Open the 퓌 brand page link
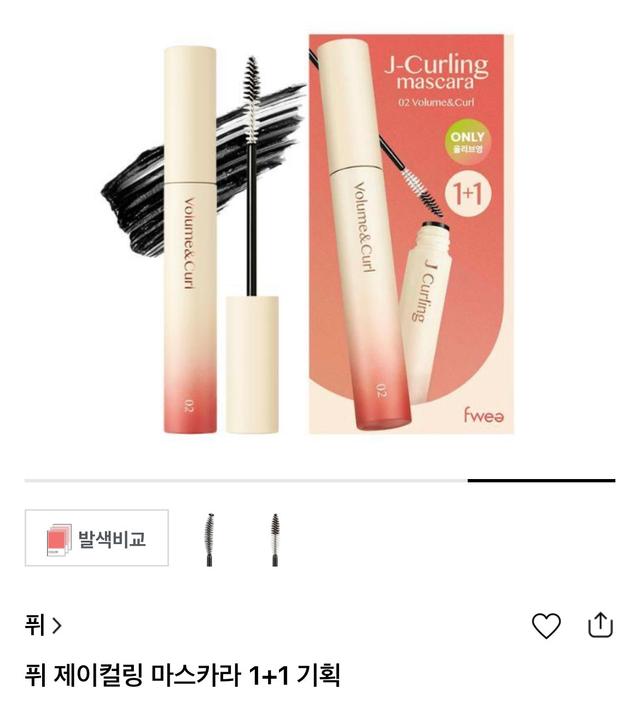This screenshot has height=701, width=640. click(x=44, y=626)
